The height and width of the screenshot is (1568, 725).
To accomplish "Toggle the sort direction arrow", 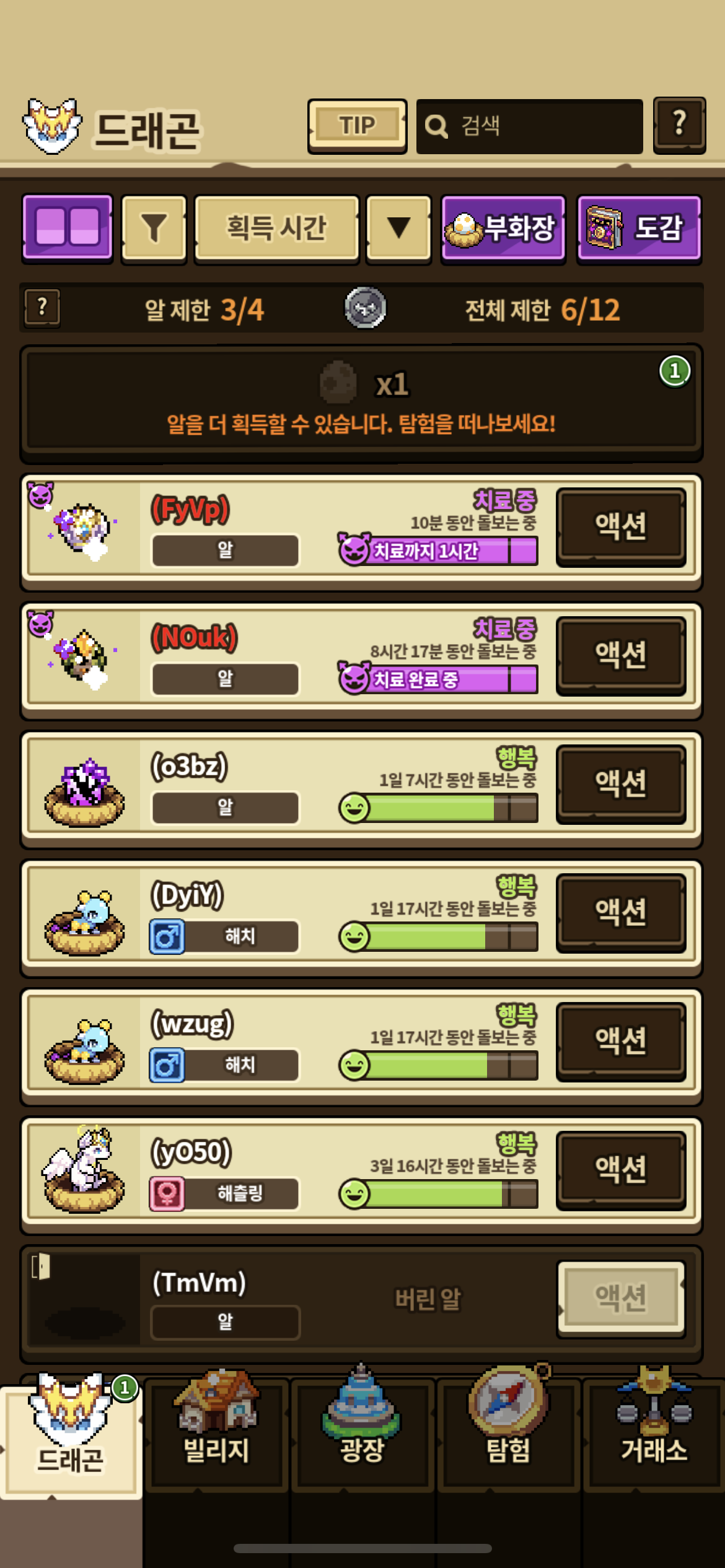I will [x=398, y=228].
